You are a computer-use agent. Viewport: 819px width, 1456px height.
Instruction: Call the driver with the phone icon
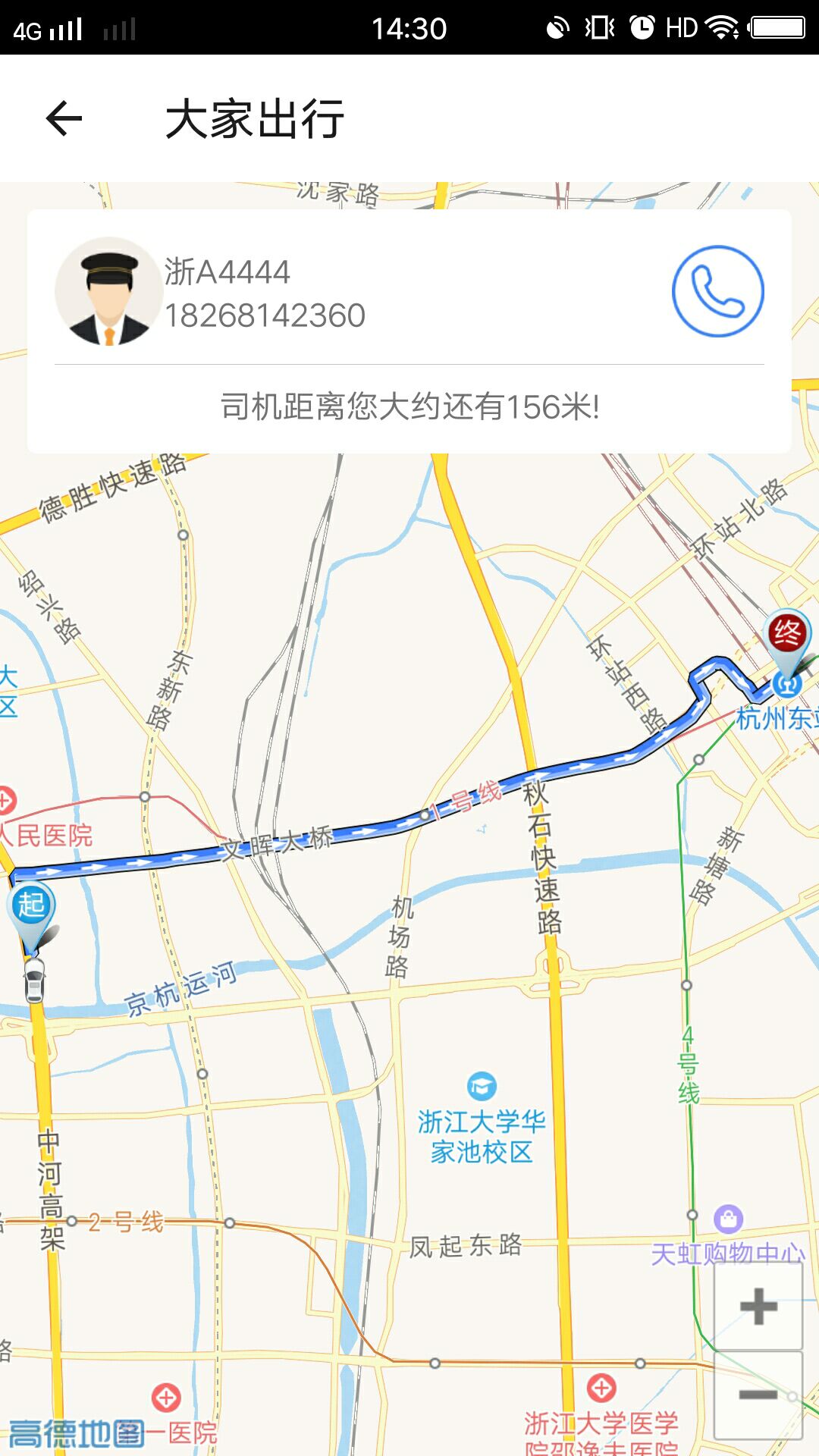pyautogui.click(x=717, y=291)
